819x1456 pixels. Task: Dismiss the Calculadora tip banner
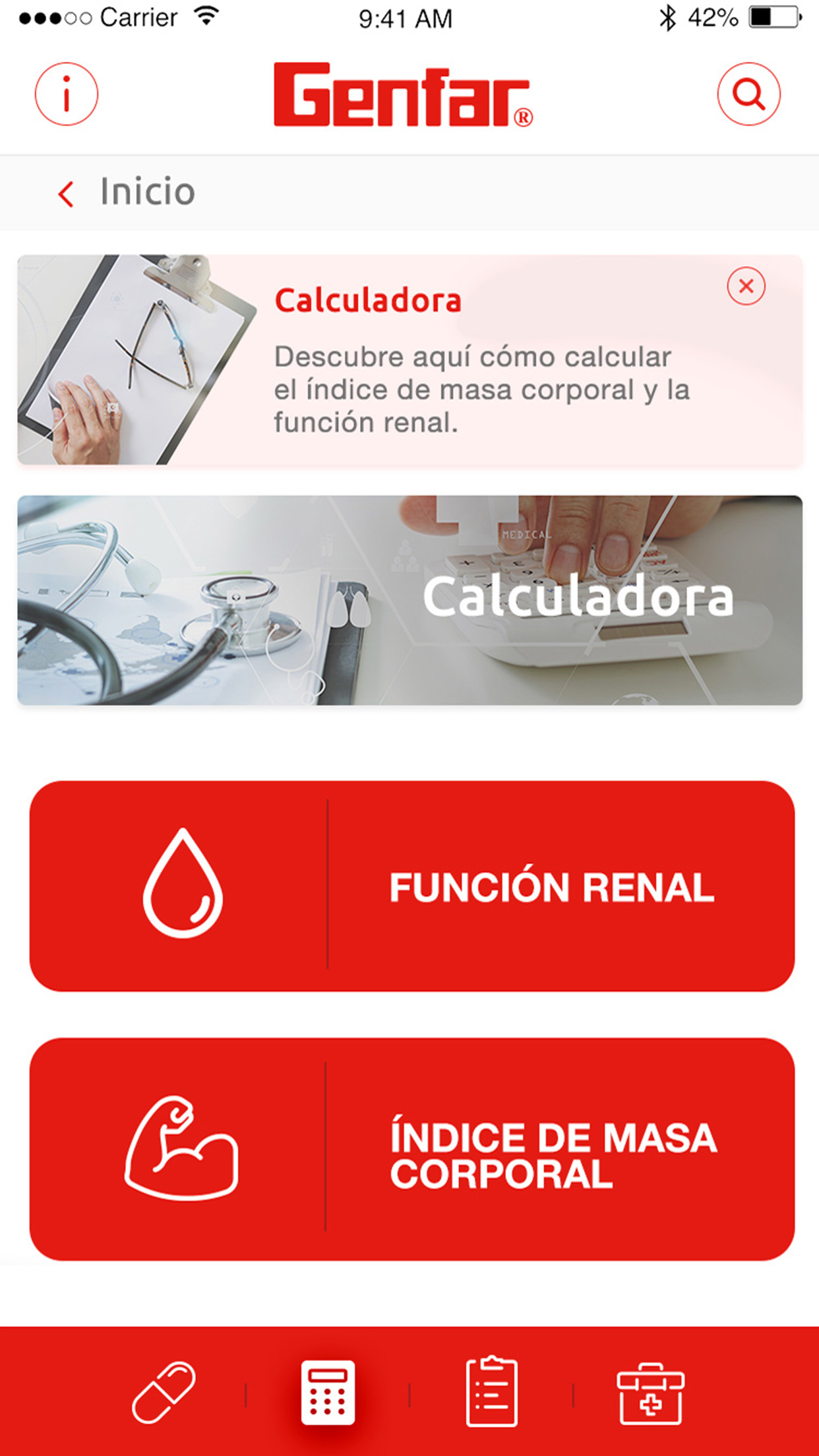746,286
